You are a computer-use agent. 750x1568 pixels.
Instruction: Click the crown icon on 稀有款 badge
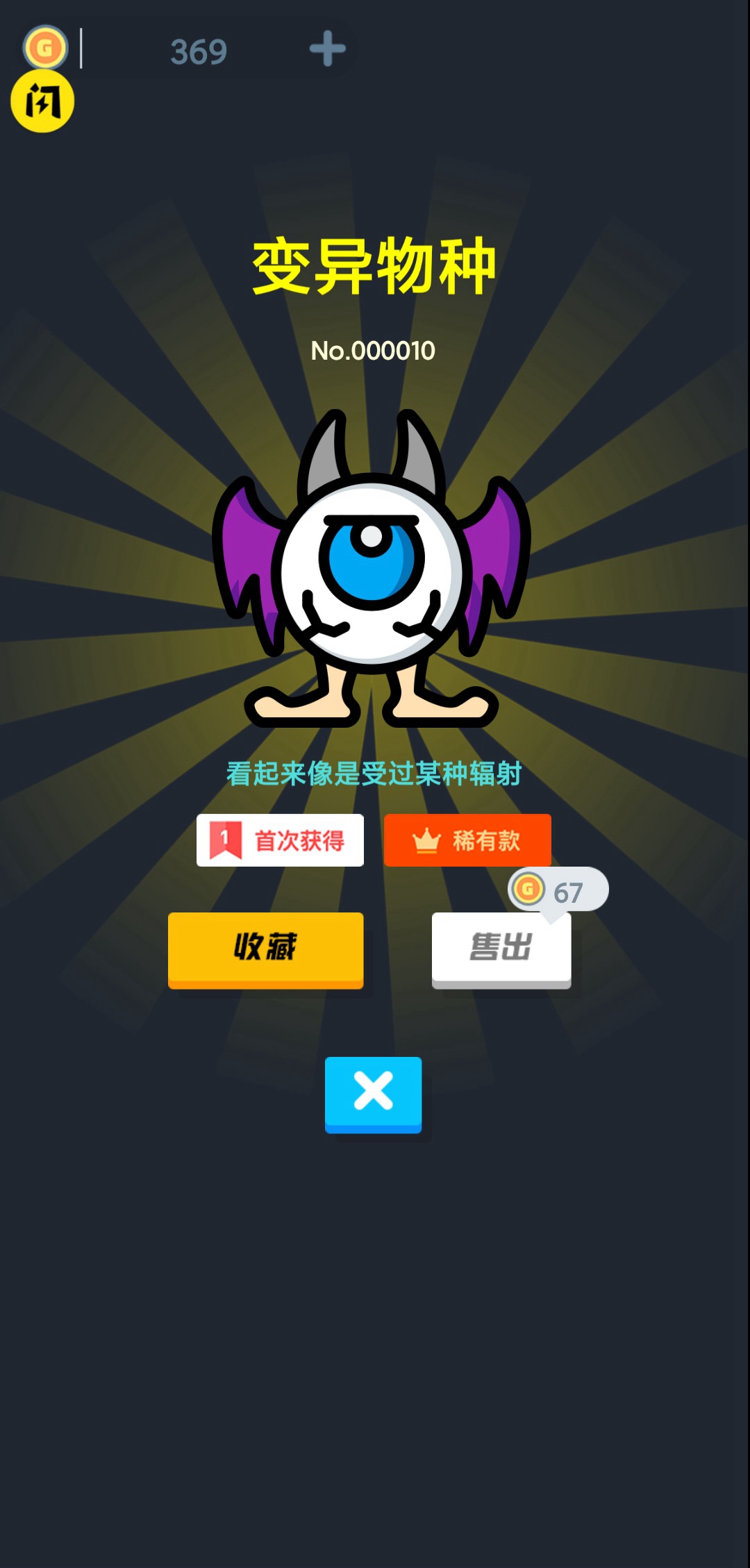(x=426, y=838)
